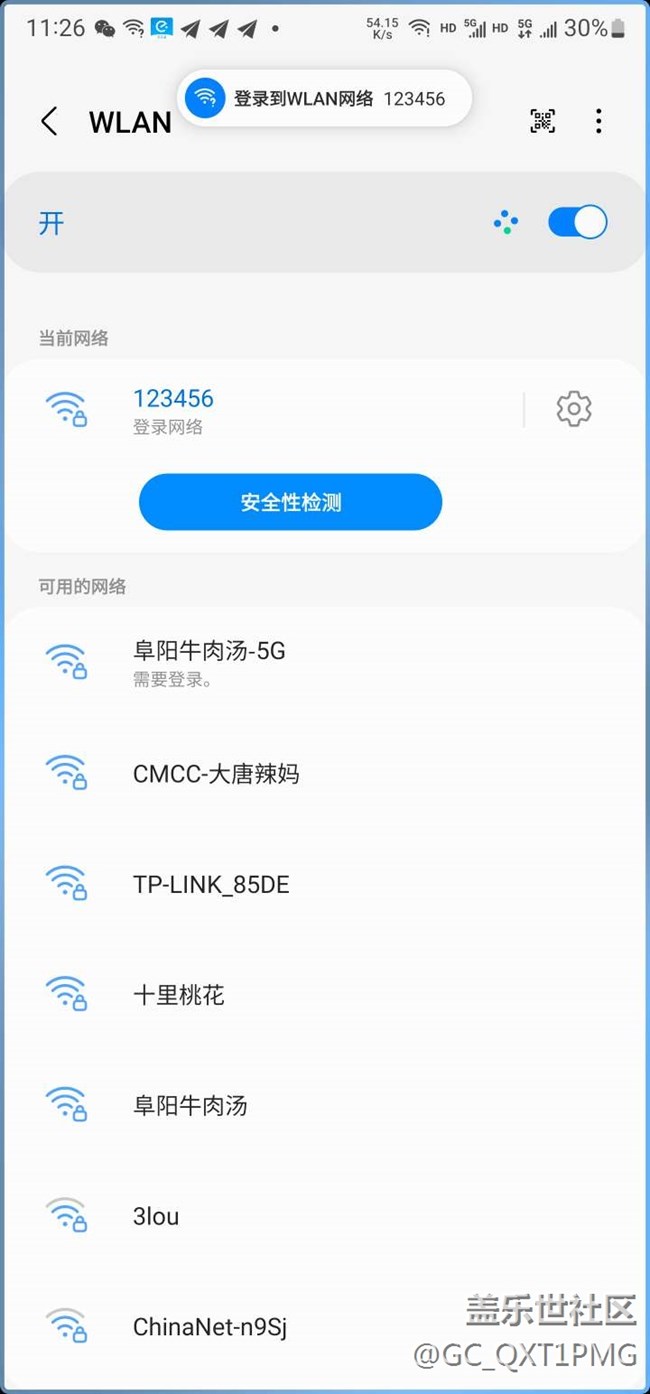The image size is (650, 1394).
Task: Open settings gear for network 123456
Action: (573, 409)
